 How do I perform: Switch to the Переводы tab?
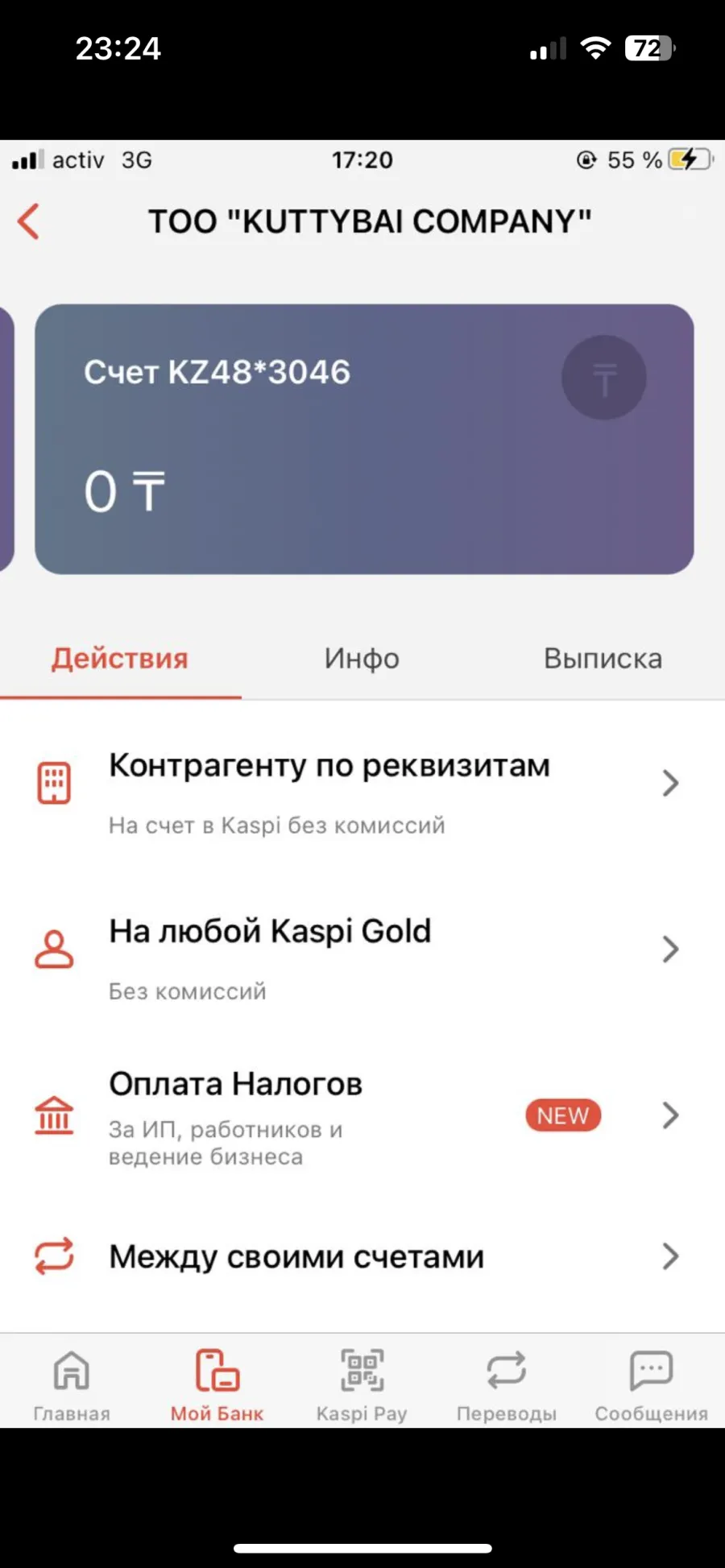[x=507, y=1385]
